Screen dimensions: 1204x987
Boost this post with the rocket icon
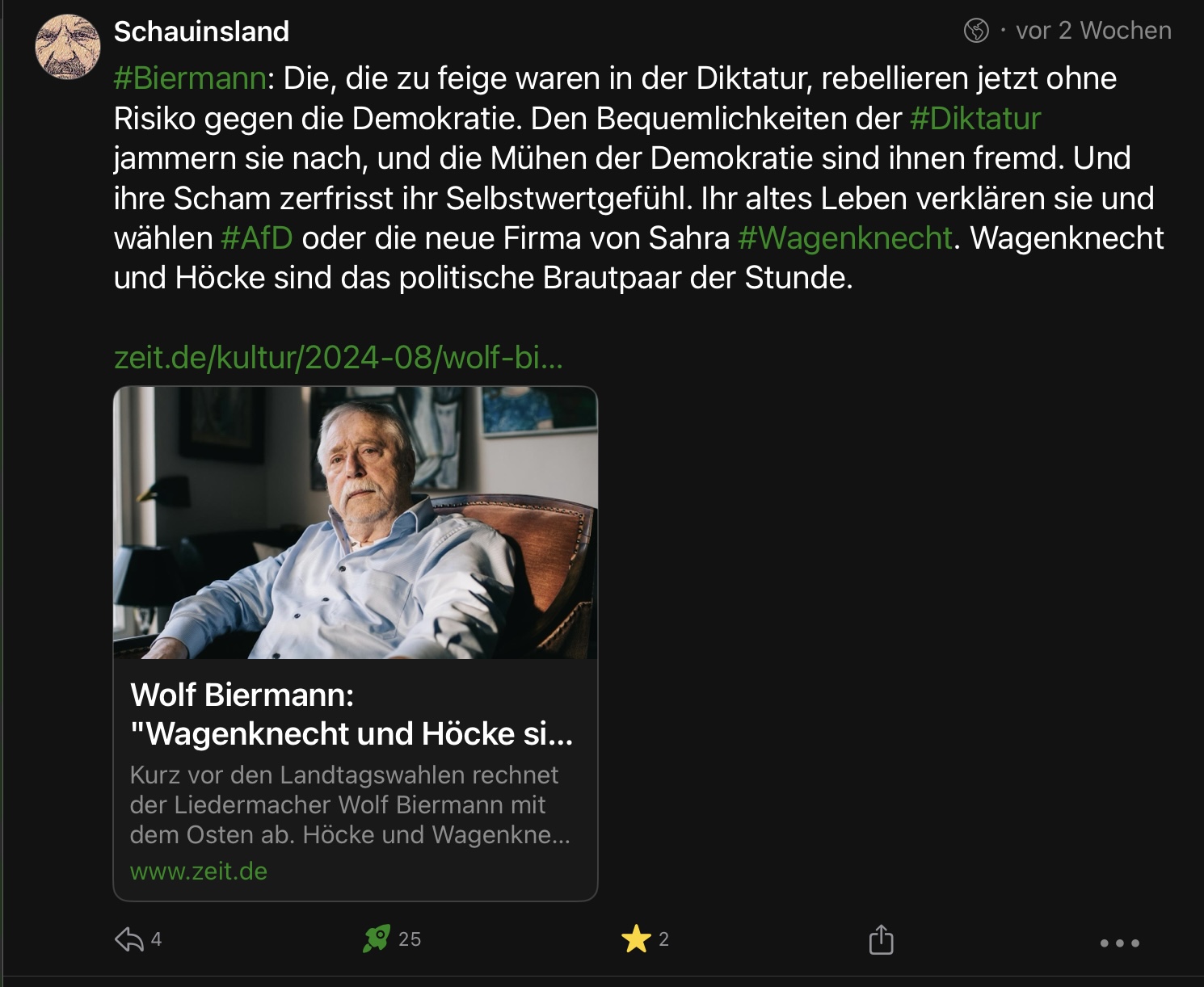(x=377, y=939)
